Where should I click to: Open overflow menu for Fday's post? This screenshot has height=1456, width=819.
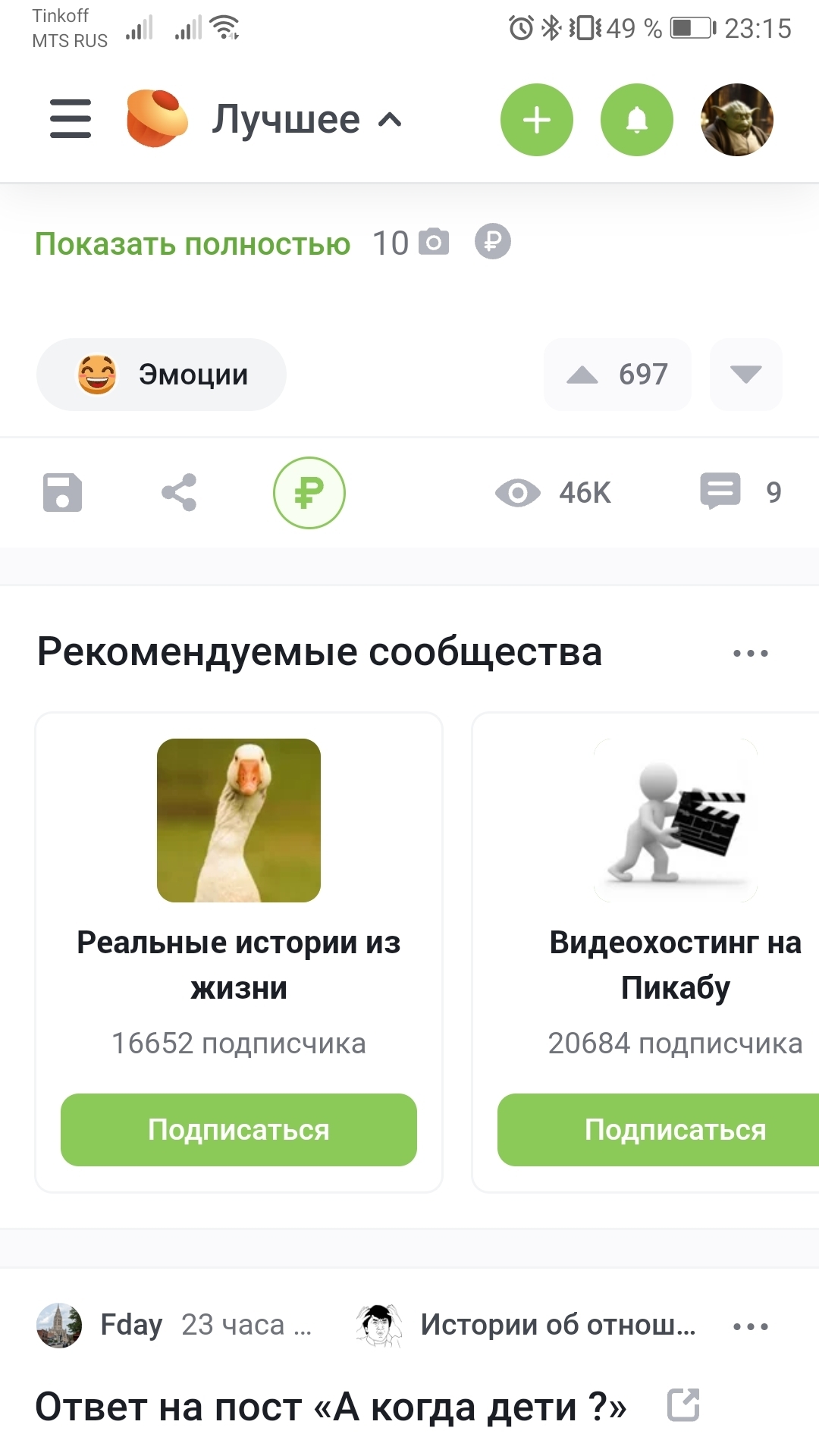pyautogui.click(x=750, y=1326)
